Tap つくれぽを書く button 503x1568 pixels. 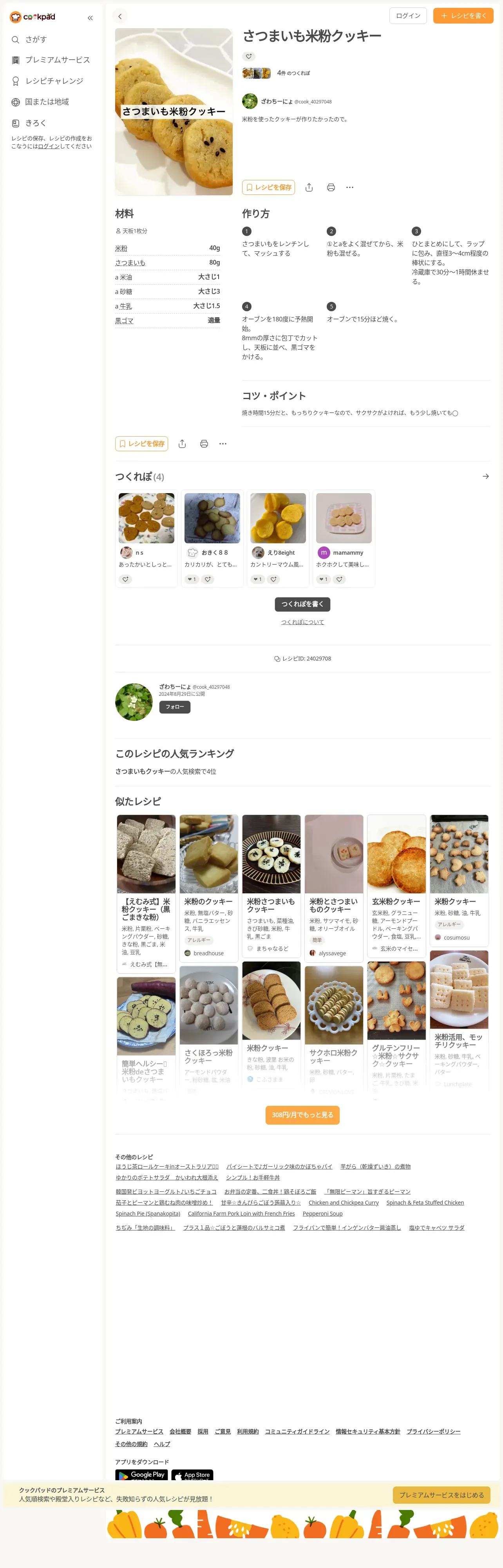(x=302, y=604)
